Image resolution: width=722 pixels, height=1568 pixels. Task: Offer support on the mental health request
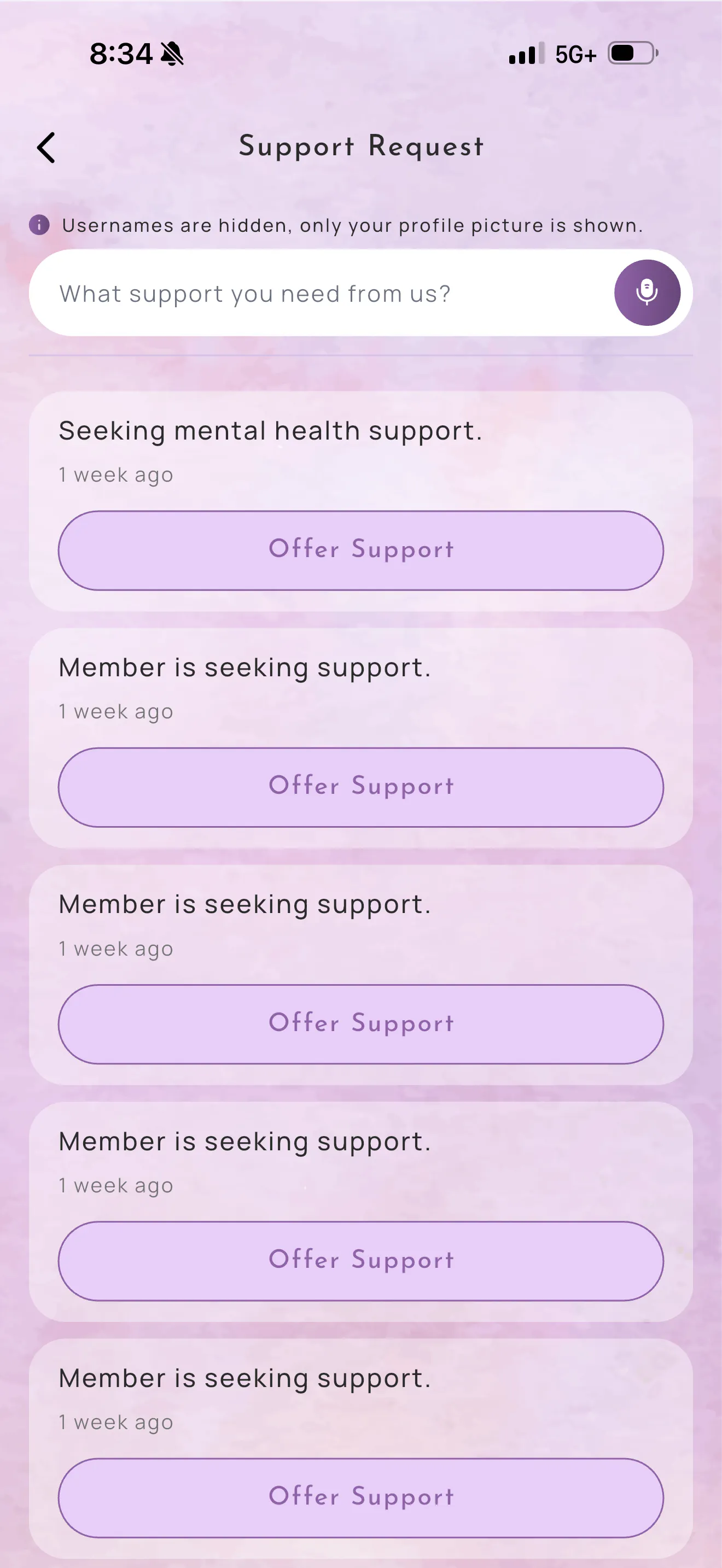(x=360, y=550)
